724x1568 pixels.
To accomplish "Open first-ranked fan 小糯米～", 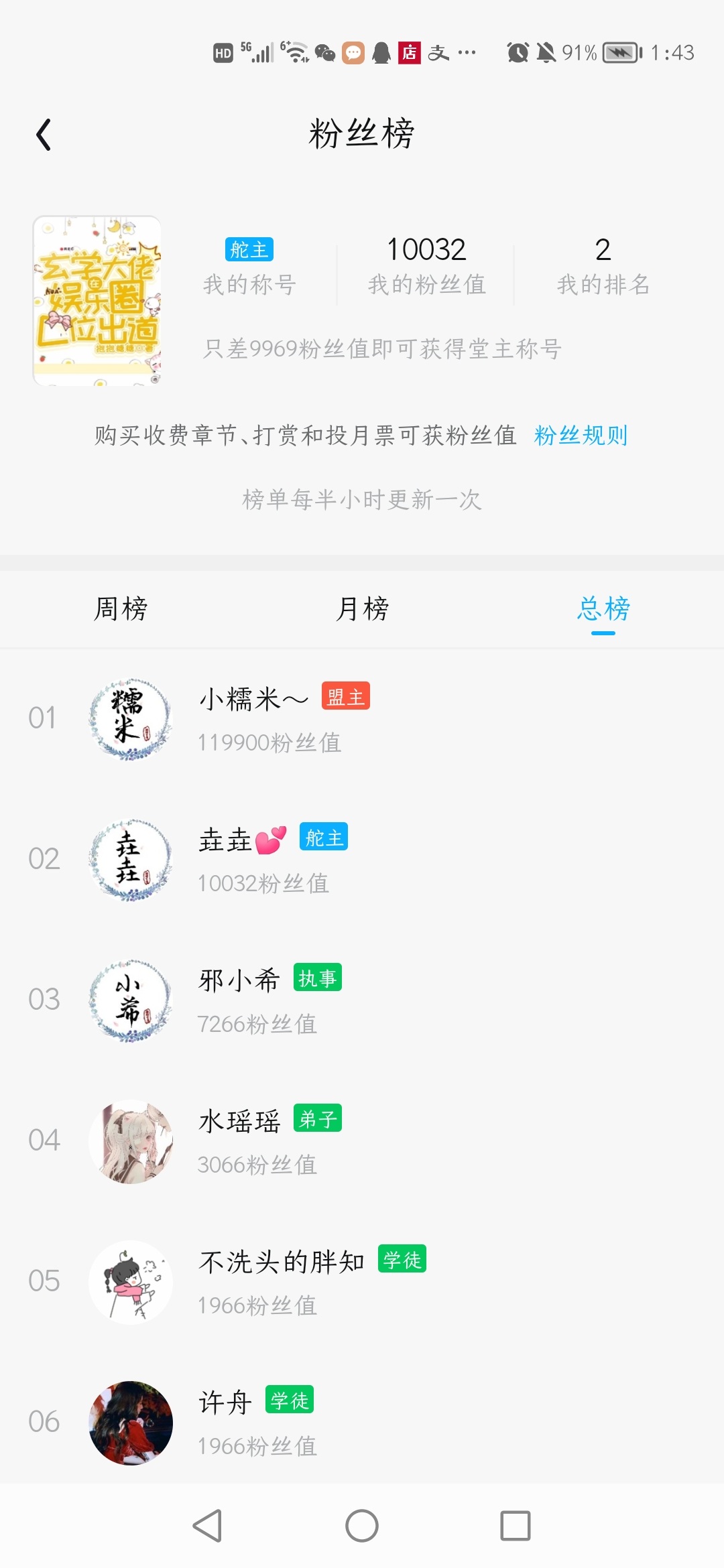I will tap(362, 719).
